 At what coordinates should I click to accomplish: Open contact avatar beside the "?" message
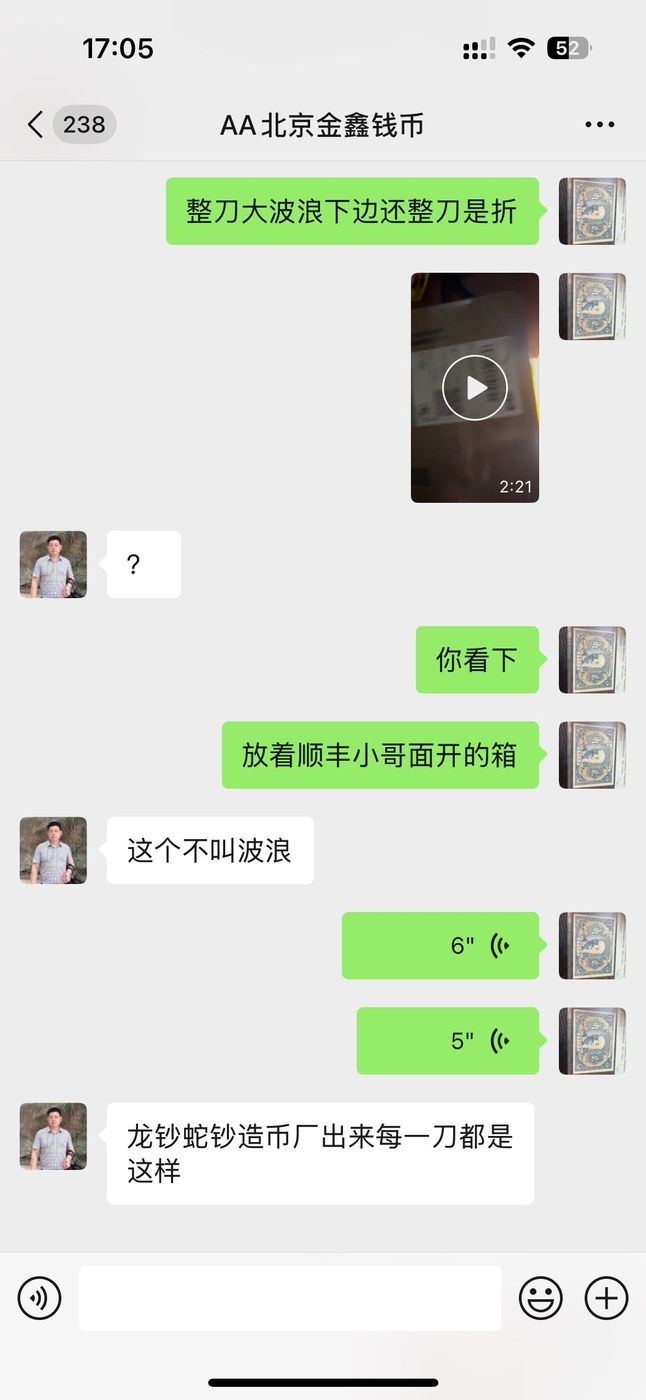coord(53,565)
